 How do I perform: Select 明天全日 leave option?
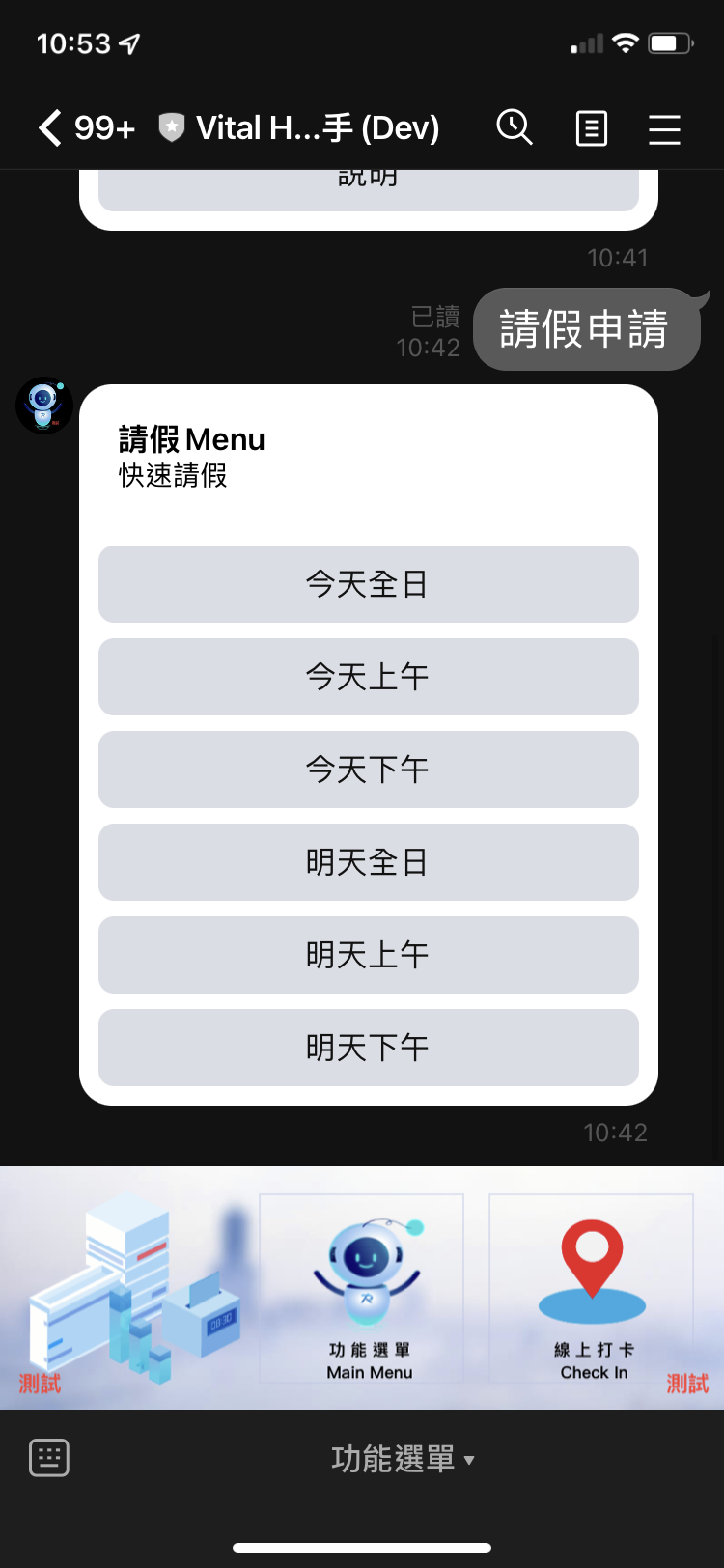tap(368, 862)
